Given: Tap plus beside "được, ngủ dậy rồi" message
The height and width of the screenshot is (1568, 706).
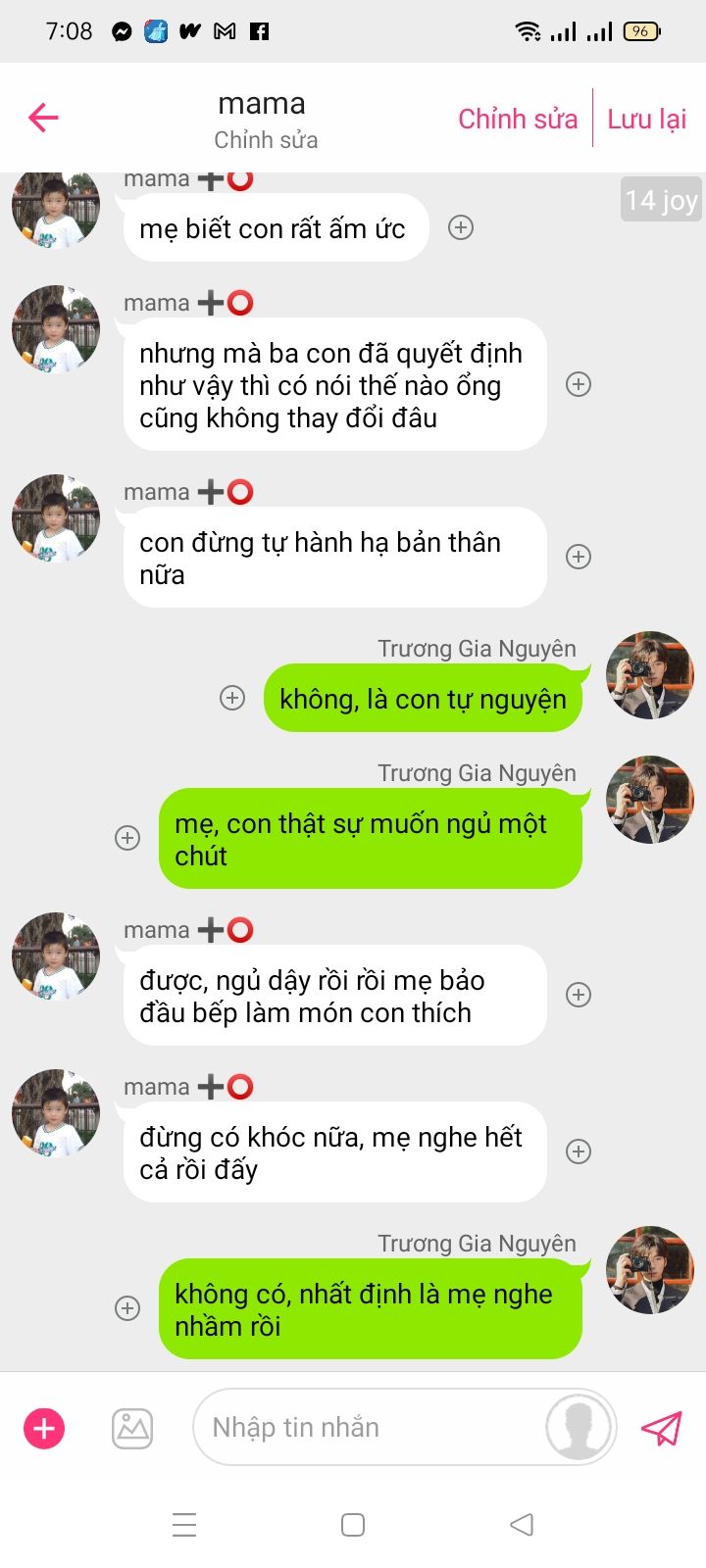Looking at the screenshot, I should [579, 995].
